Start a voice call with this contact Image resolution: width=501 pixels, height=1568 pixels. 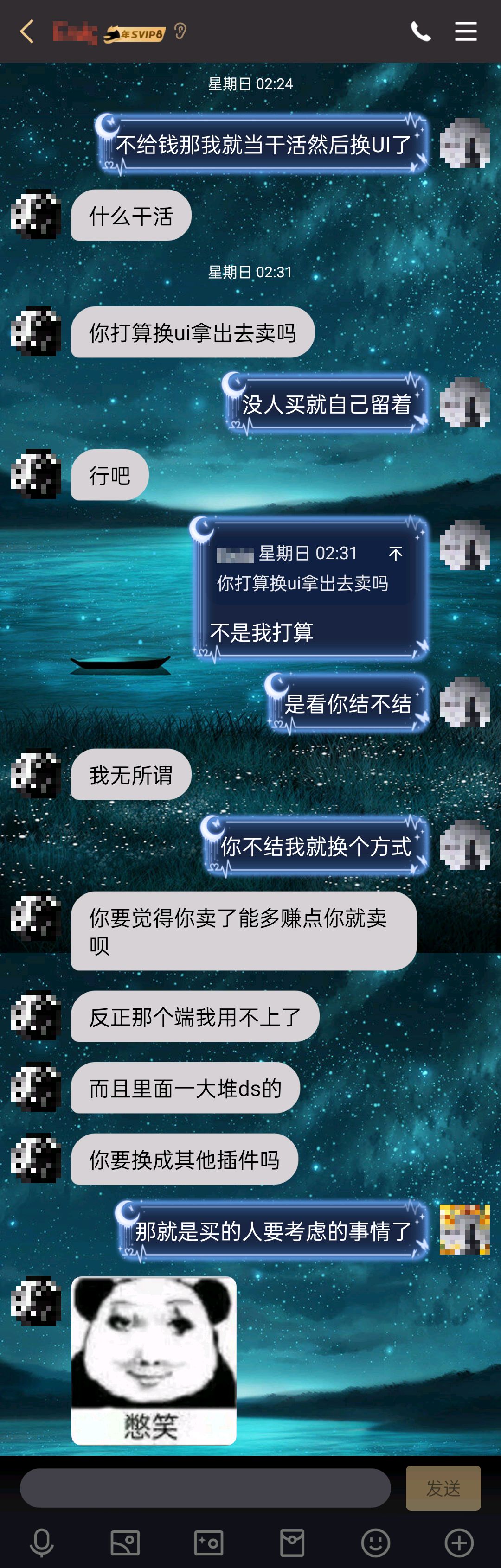420,31
